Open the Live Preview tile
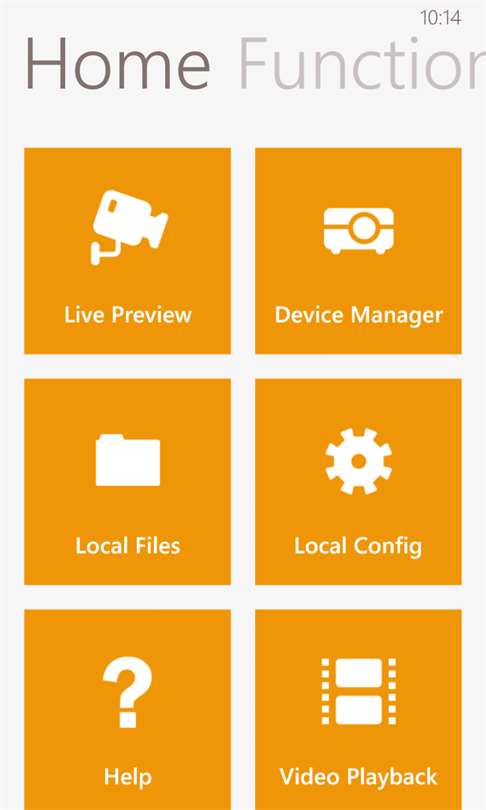This screenshot has height=810, width=486. 128,251
